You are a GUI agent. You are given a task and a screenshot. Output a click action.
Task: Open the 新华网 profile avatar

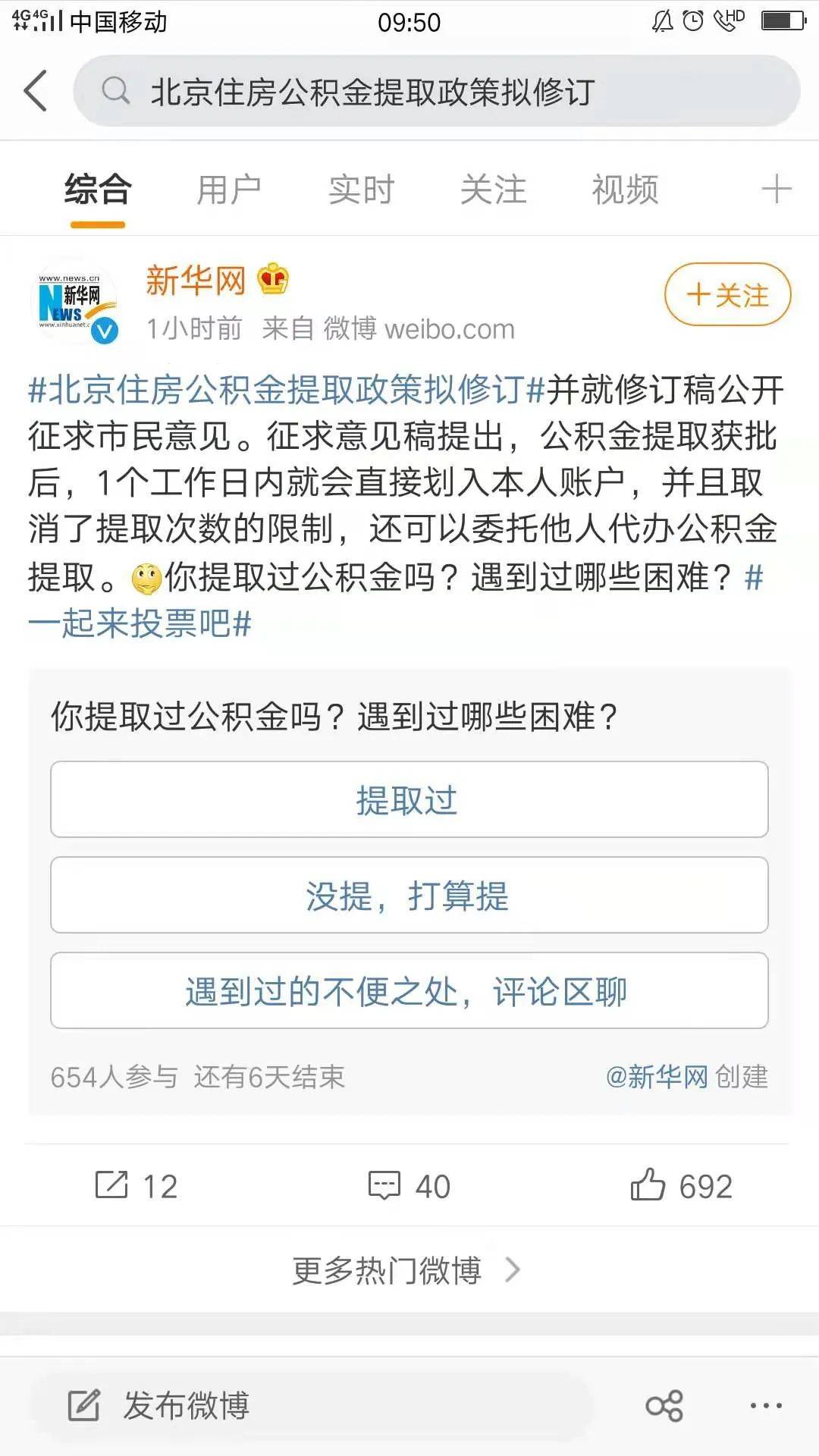[x=78, y=303]
